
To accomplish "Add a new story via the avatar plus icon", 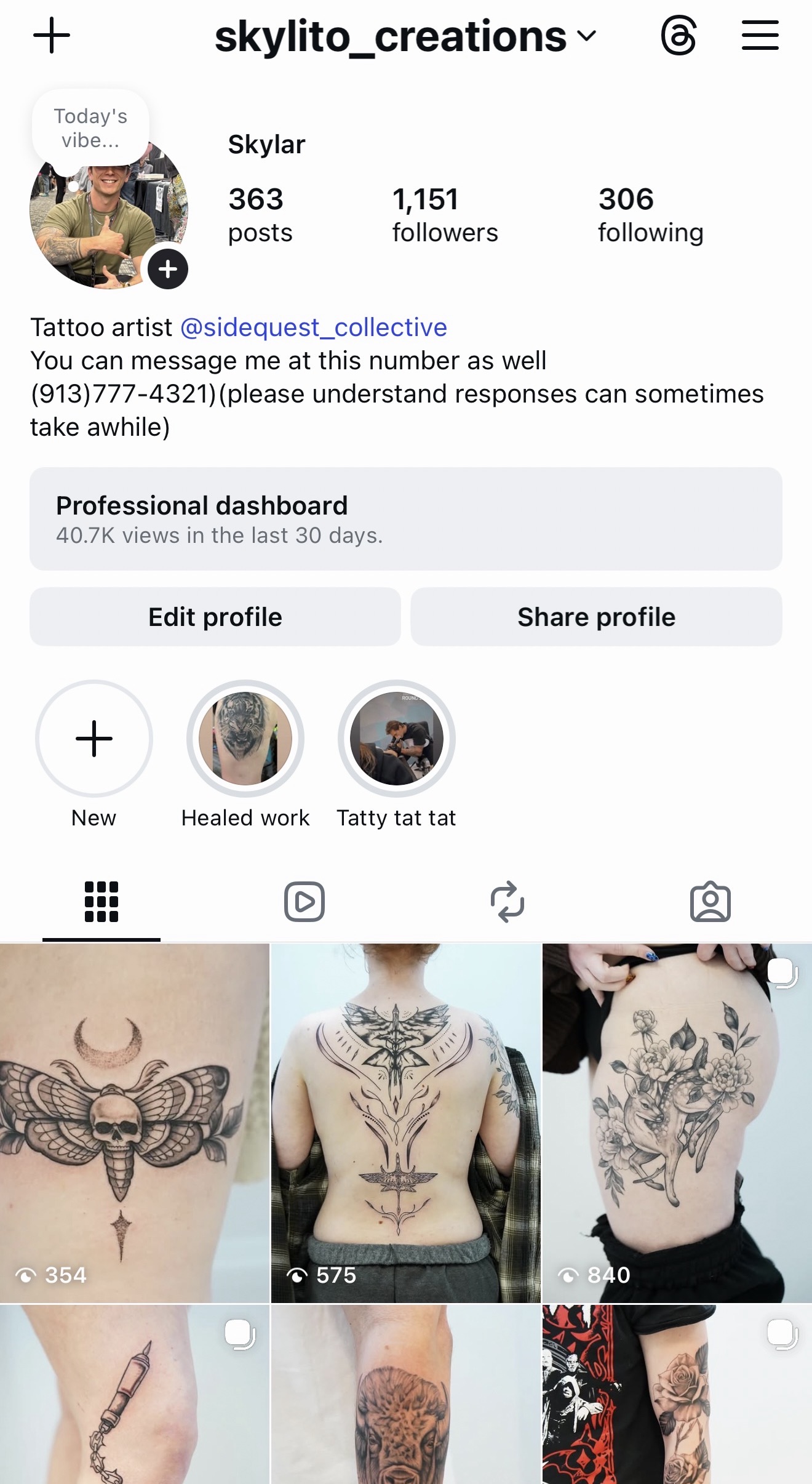I will (167, 269).
